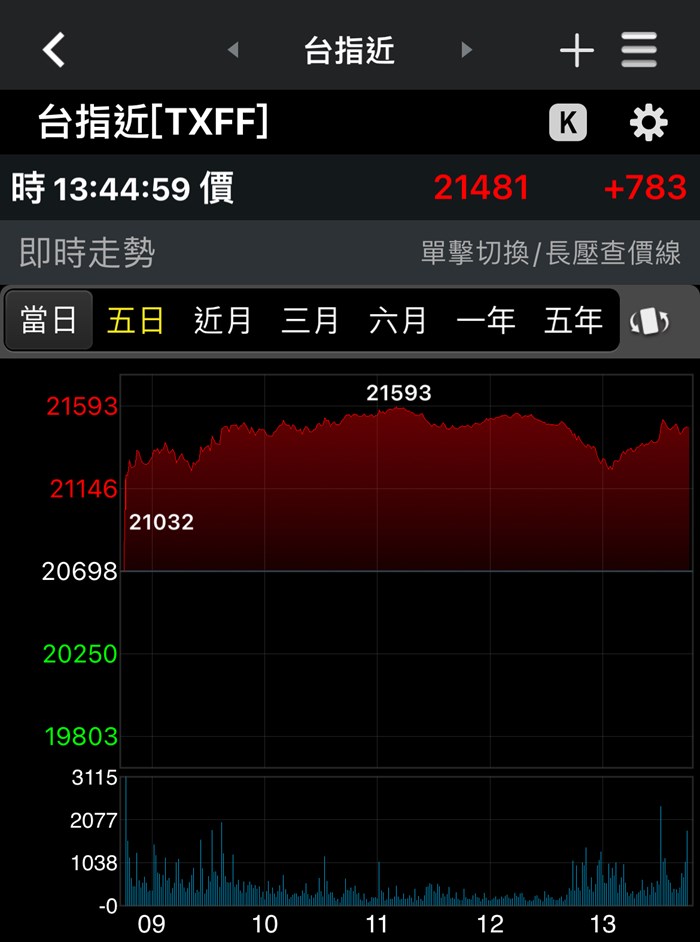Switch to the previous symbol with left triangle
Image resolution: width=700 pixels, height=942 pixels.
(233, 49)
